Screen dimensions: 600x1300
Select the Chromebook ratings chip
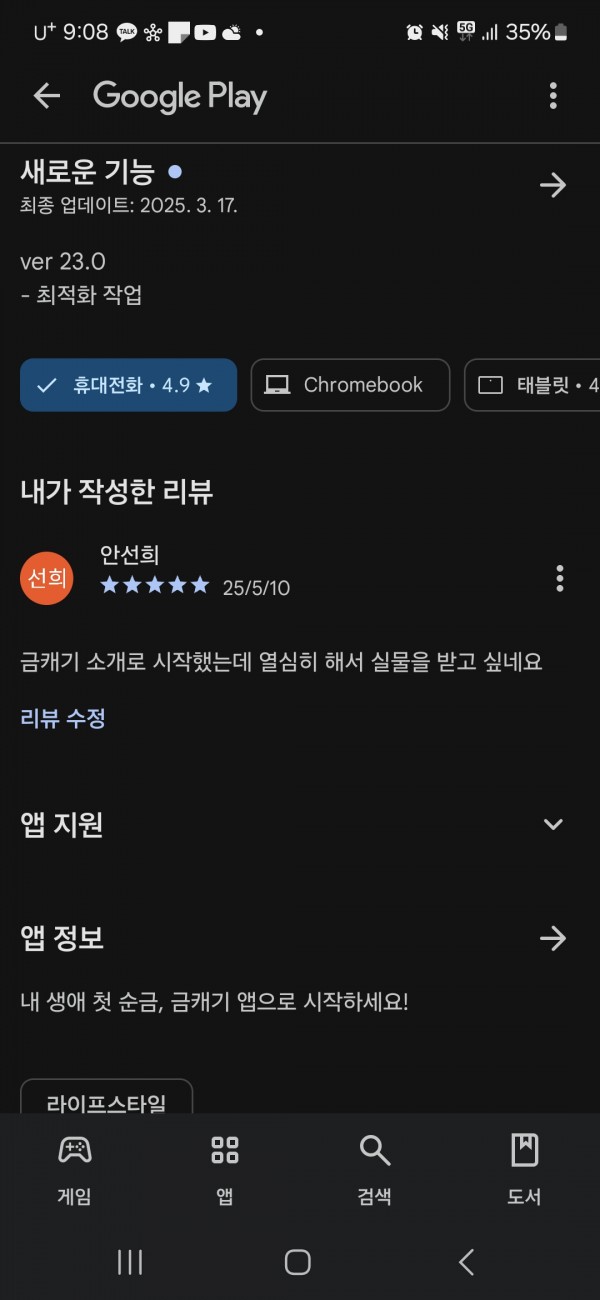(x=350, y=385)
